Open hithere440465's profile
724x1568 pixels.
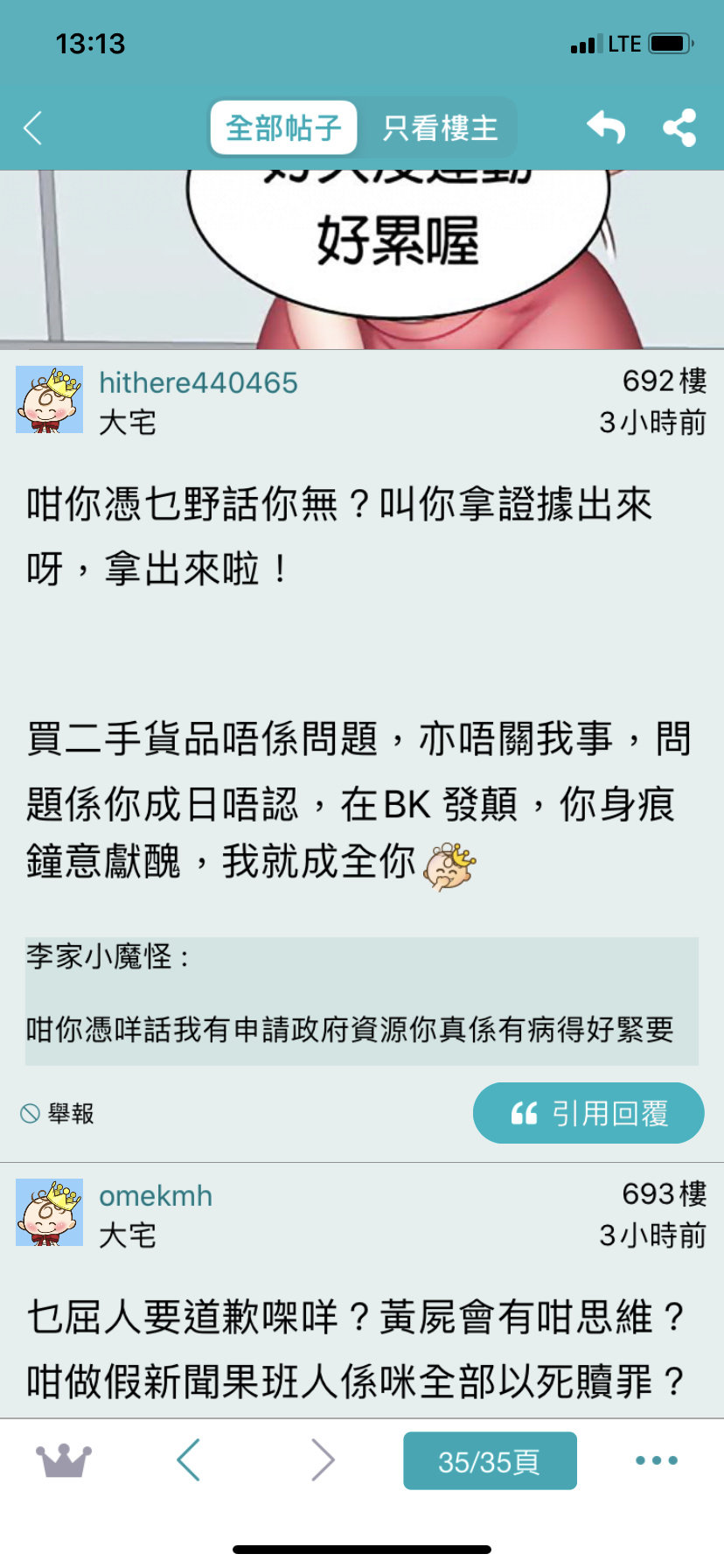pyautogui.click(x=198, y=382)
